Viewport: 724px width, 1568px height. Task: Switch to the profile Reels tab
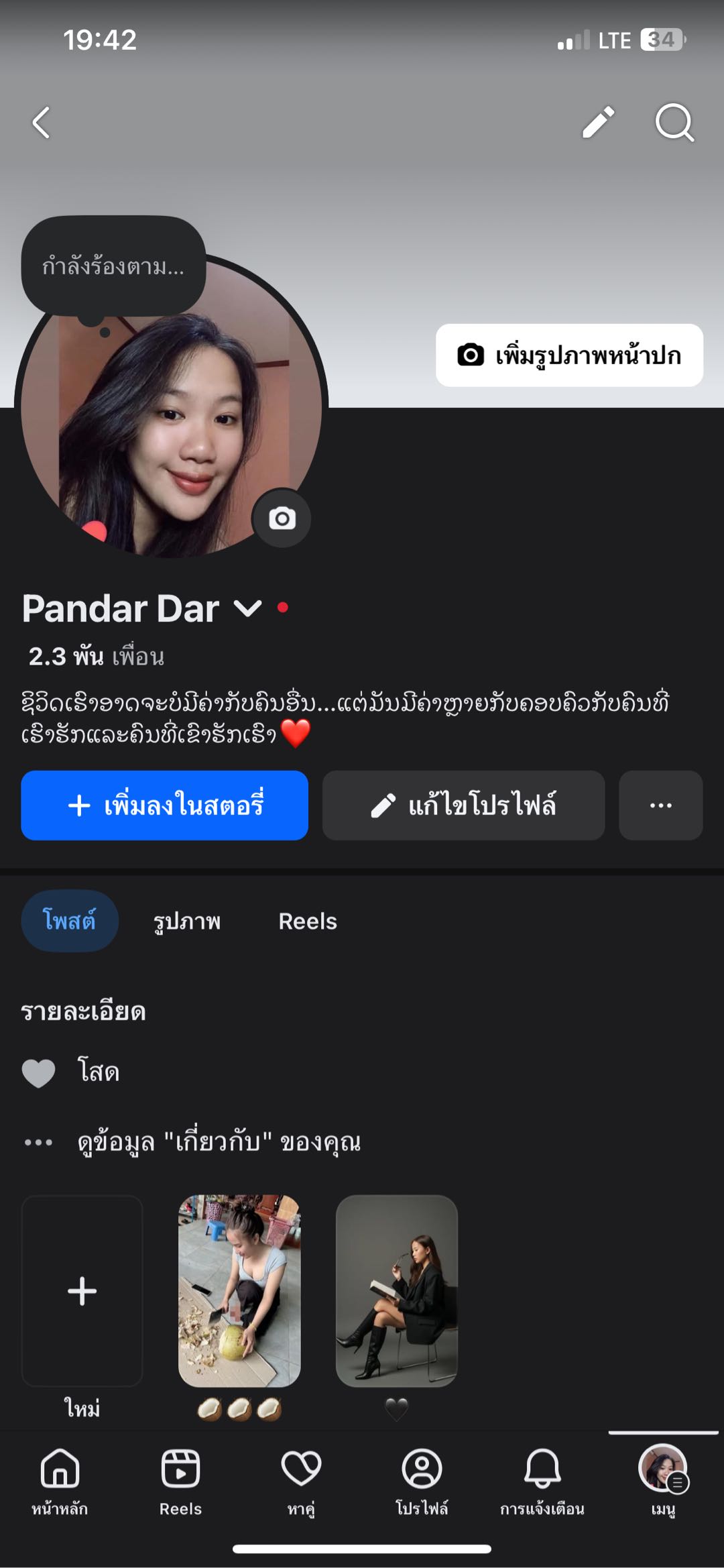coord(308,921)
